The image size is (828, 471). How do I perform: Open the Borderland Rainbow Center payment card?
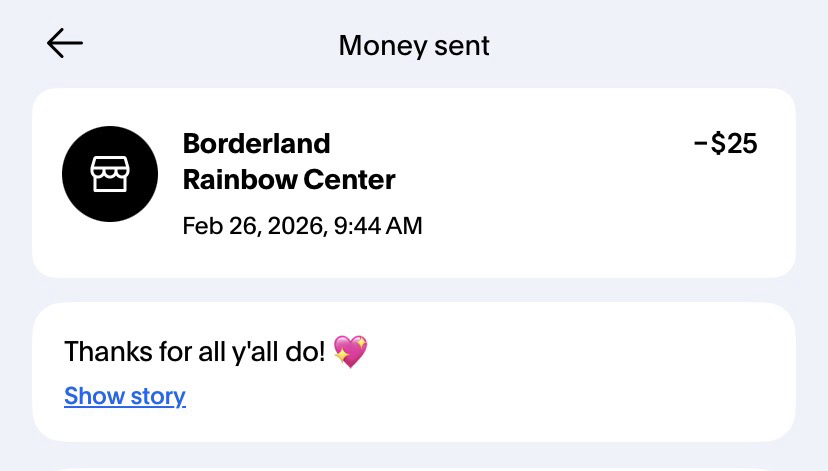413,183
